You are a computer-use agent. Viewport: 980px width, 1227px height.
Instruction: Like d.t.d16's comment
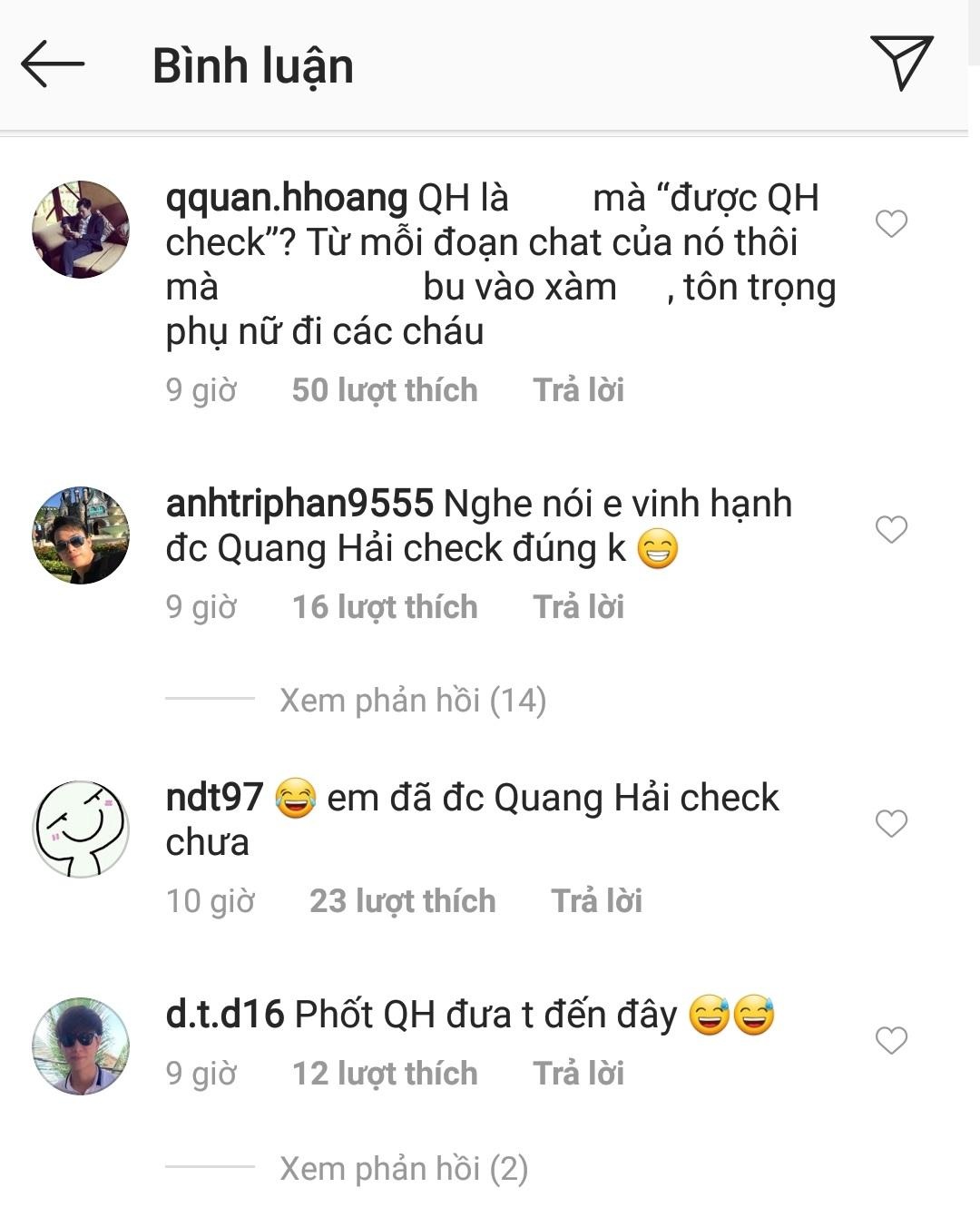[x=891, y=1040]
